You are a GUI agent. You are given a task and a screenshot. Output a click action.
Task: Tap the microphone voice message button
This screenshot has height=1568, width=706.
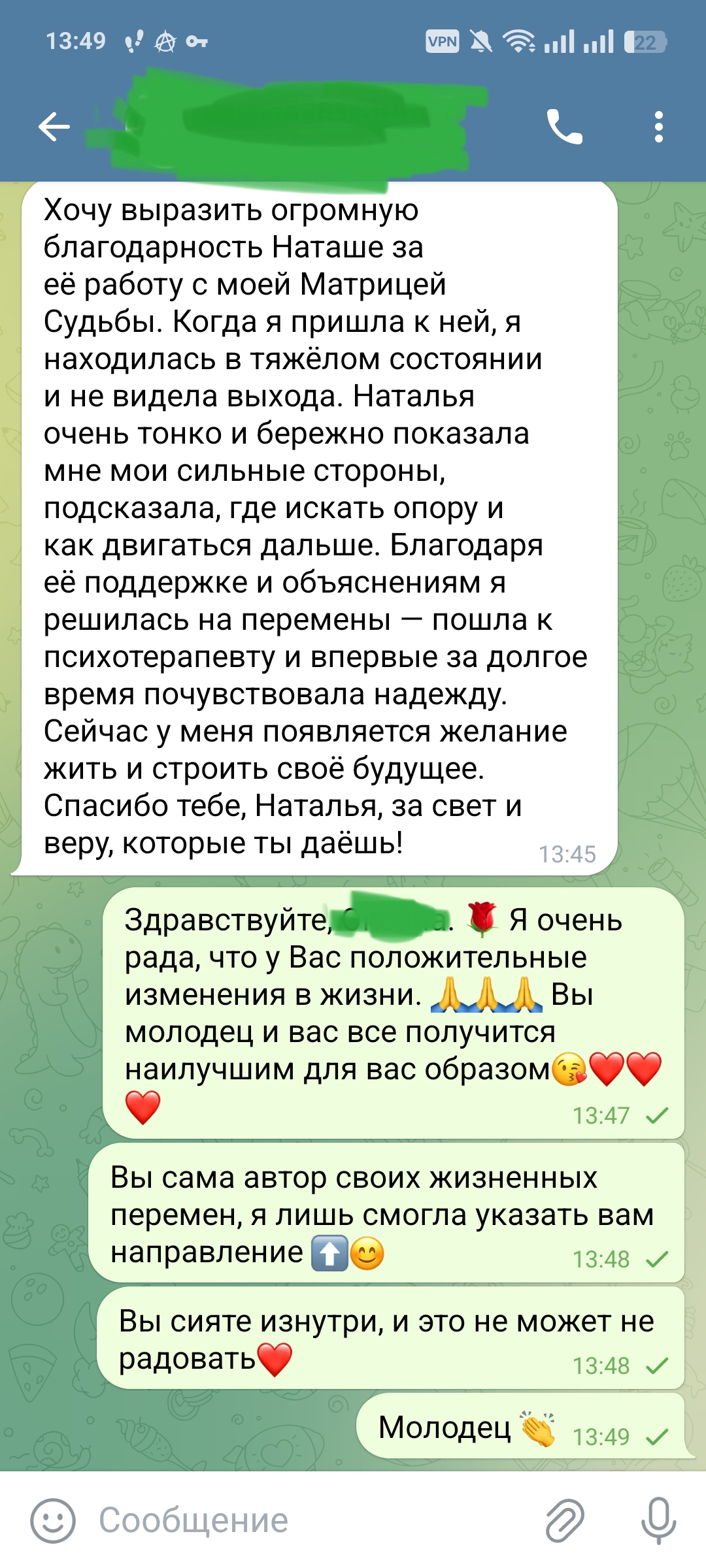(x=658, y=1520)
